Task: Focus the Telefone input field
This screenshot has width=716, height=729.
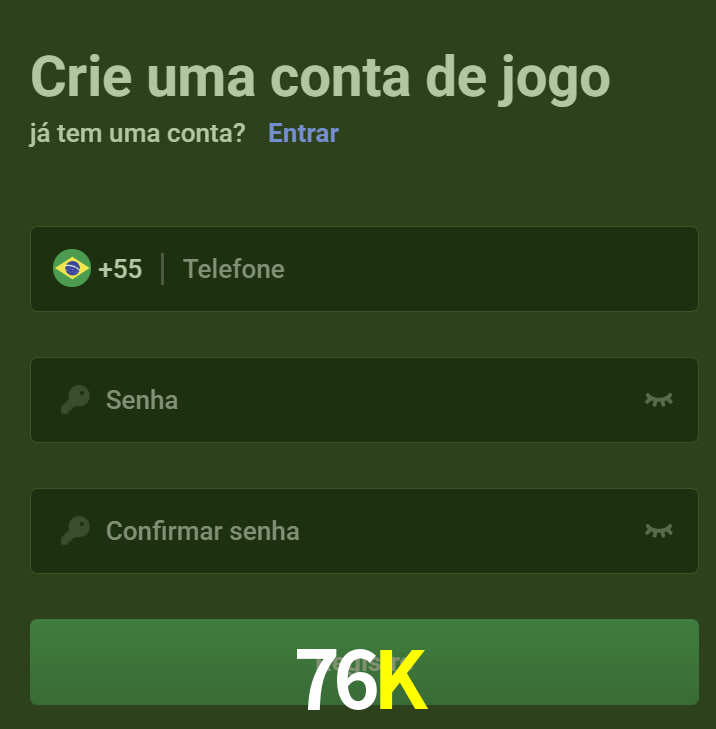Action: pos(430,269)
